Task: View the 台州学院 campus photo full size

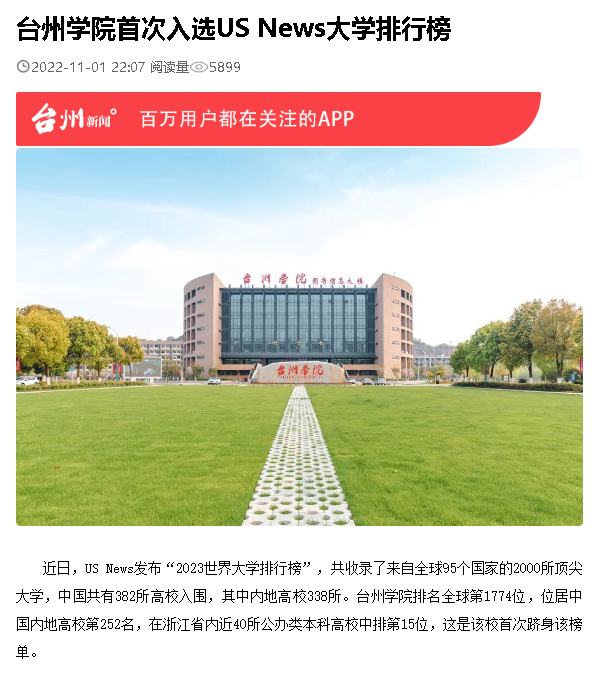Action: [x=299, y=337]
